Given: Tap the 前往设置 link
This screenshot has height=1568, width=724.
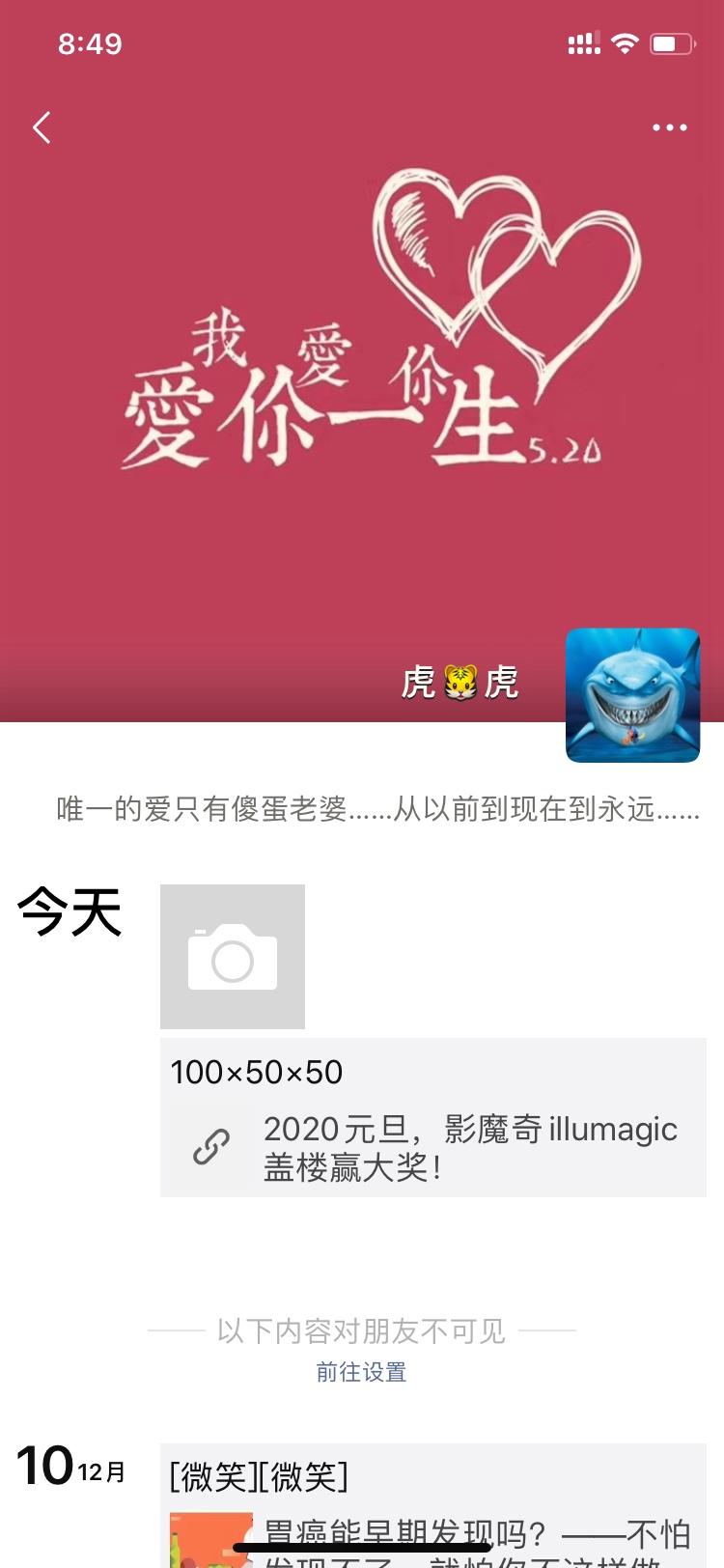Looking at the screenshot, I should [x=361, y=1372].
